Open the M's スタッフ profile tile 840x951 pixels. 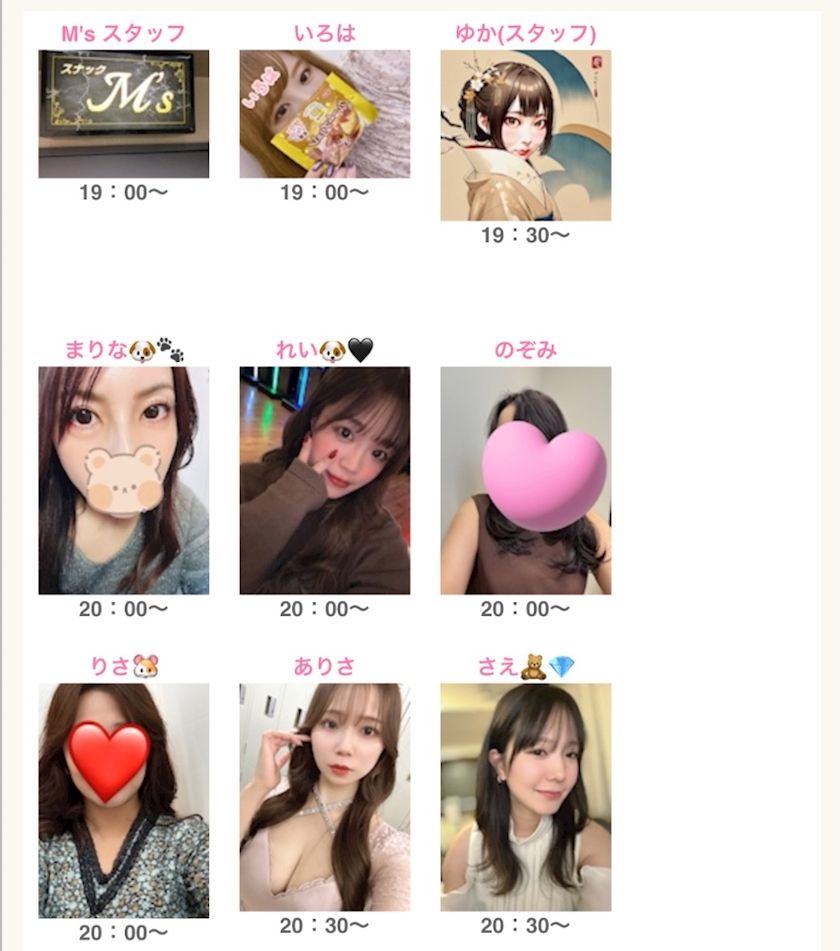pos(124,114)
